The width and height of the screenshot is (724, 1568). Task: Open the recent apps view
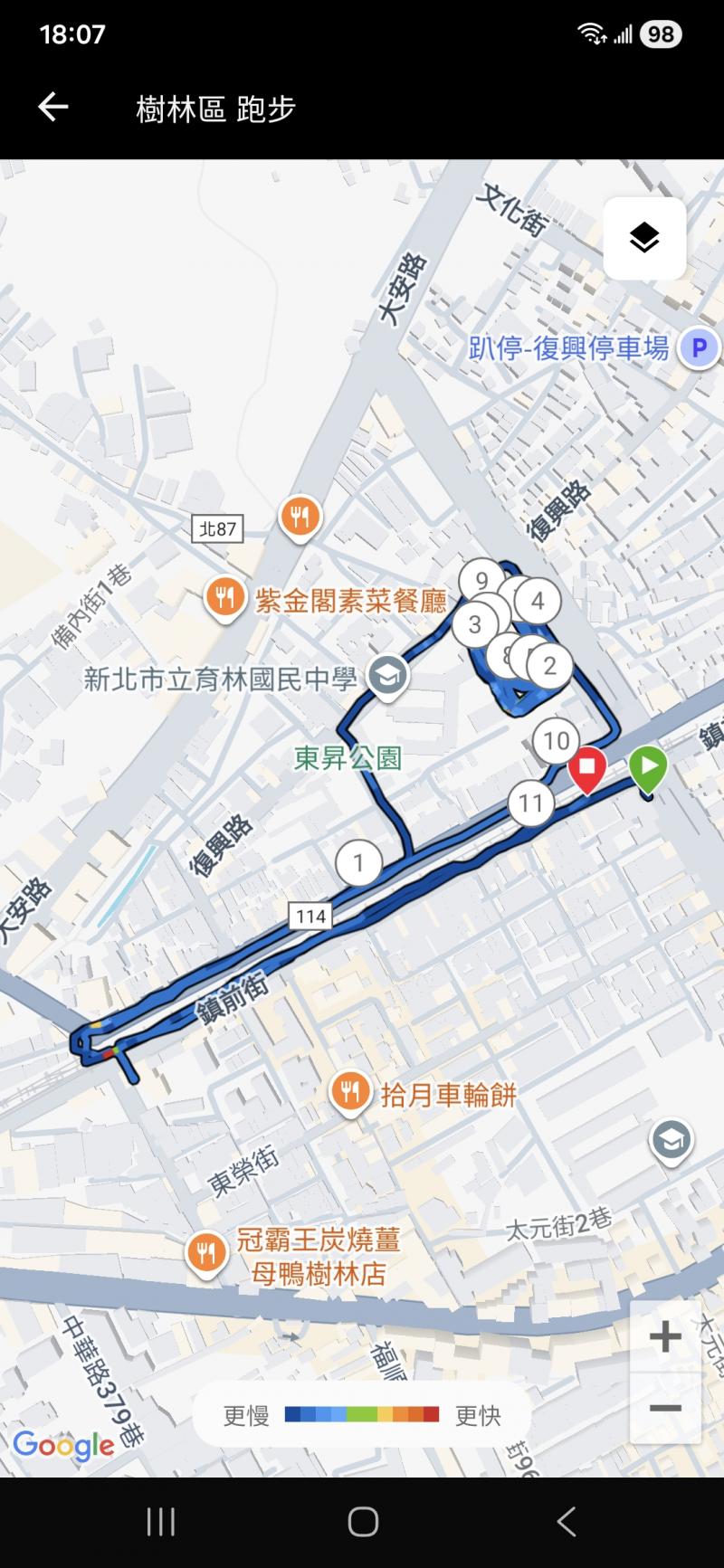(161, 1522)
